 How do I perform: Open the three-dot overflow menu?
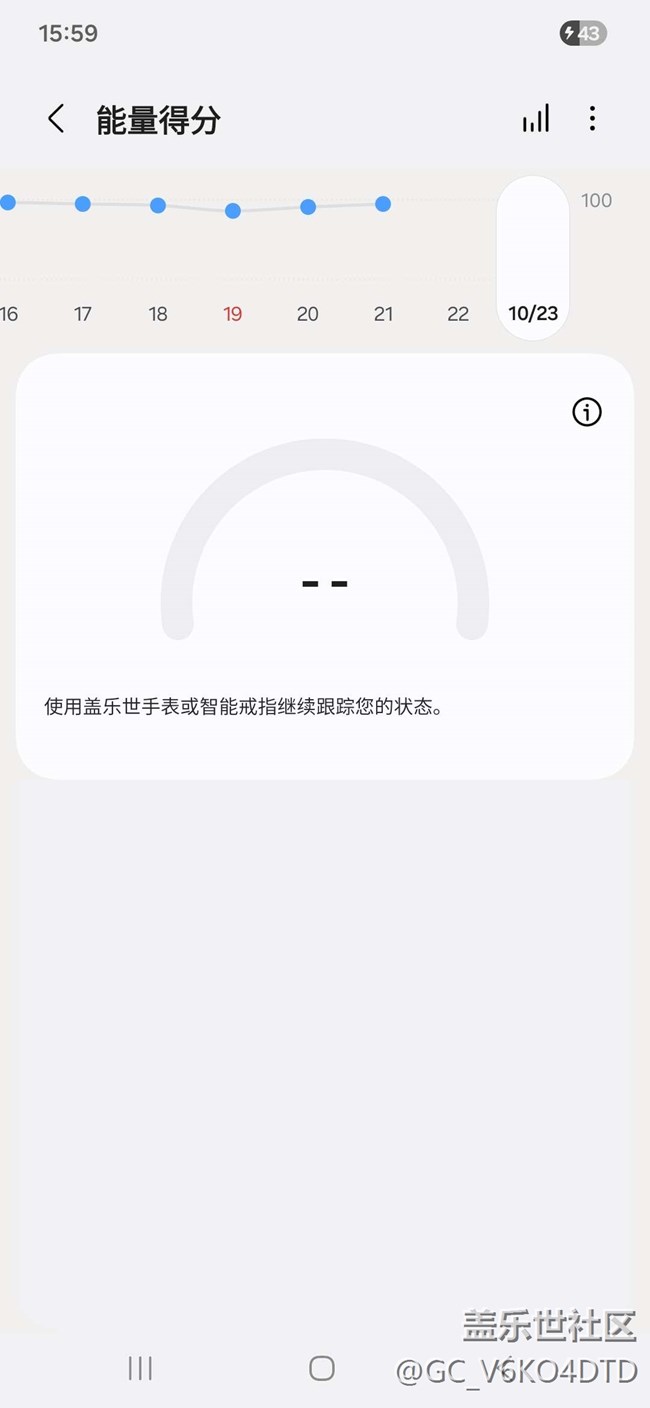[x=592, y=120]
